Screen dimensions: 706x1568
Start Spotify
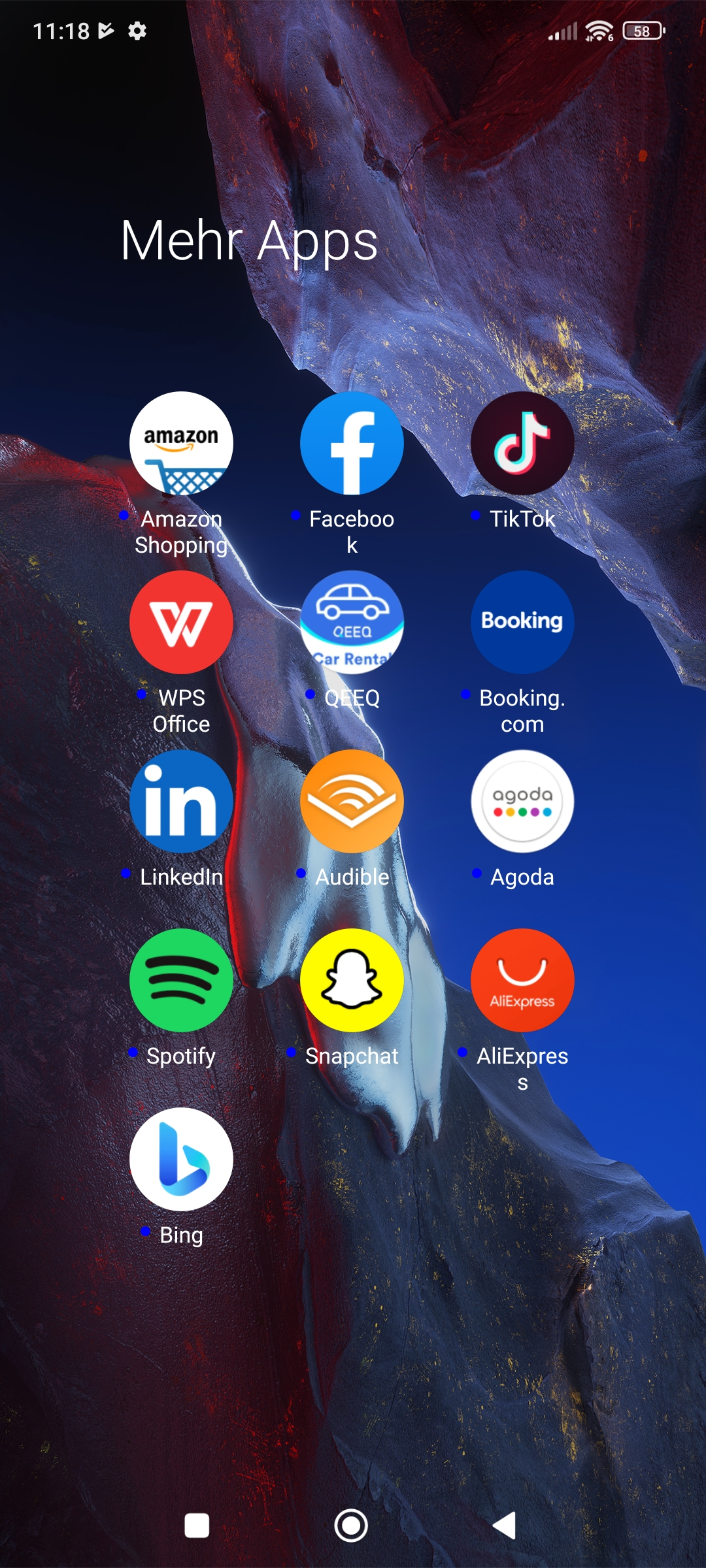(181, 980)
